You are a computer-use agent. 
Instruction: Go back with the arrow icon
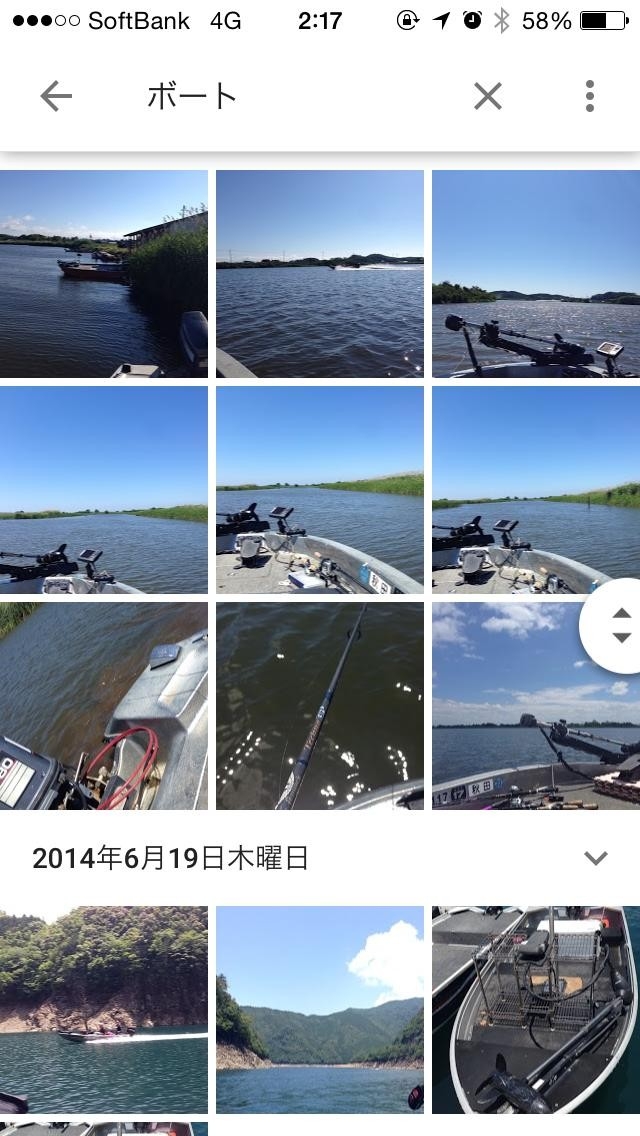click(x=56, y=96)
